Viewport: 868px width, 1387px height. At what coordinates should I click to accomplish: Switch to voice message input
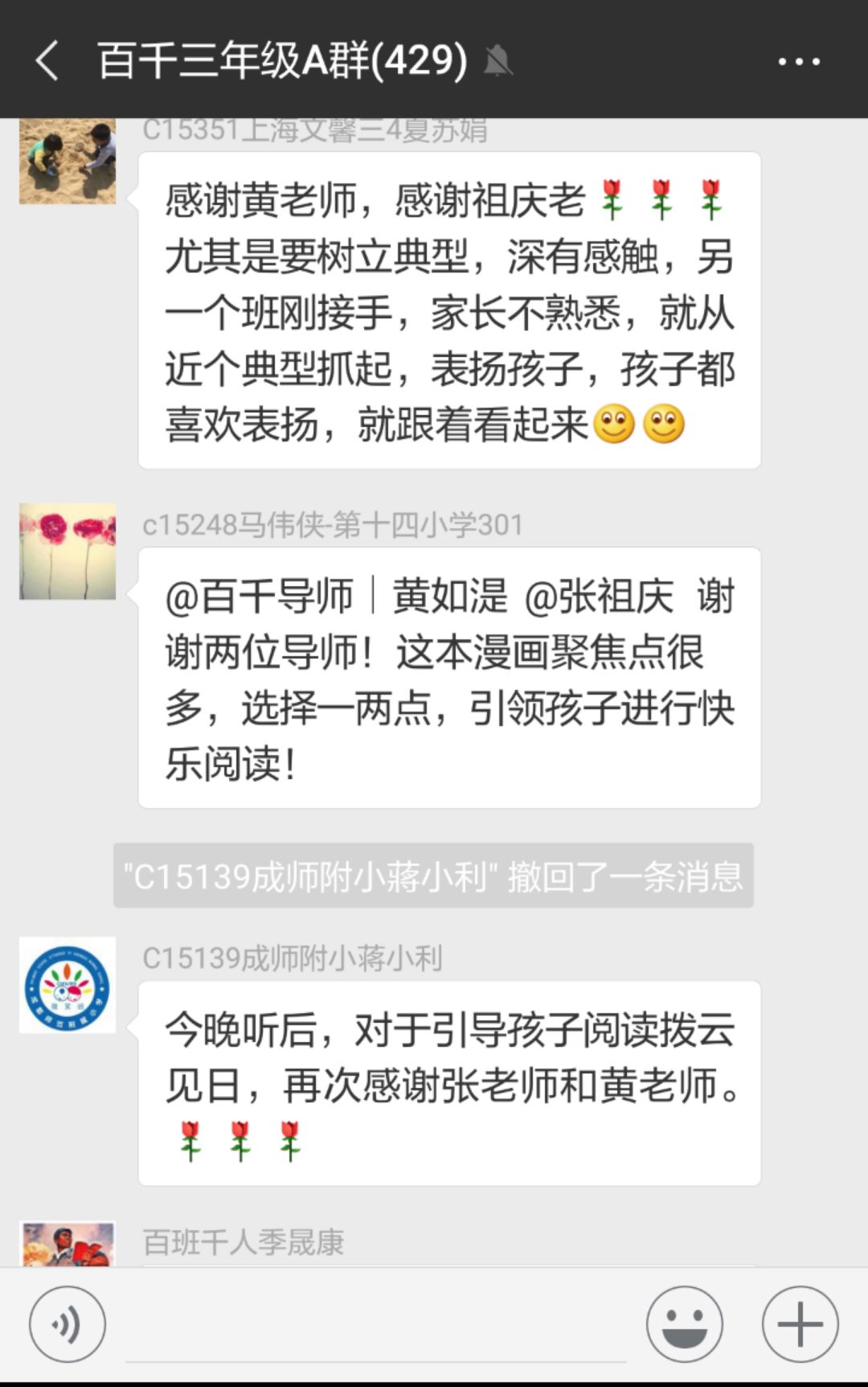point(68,1324)
